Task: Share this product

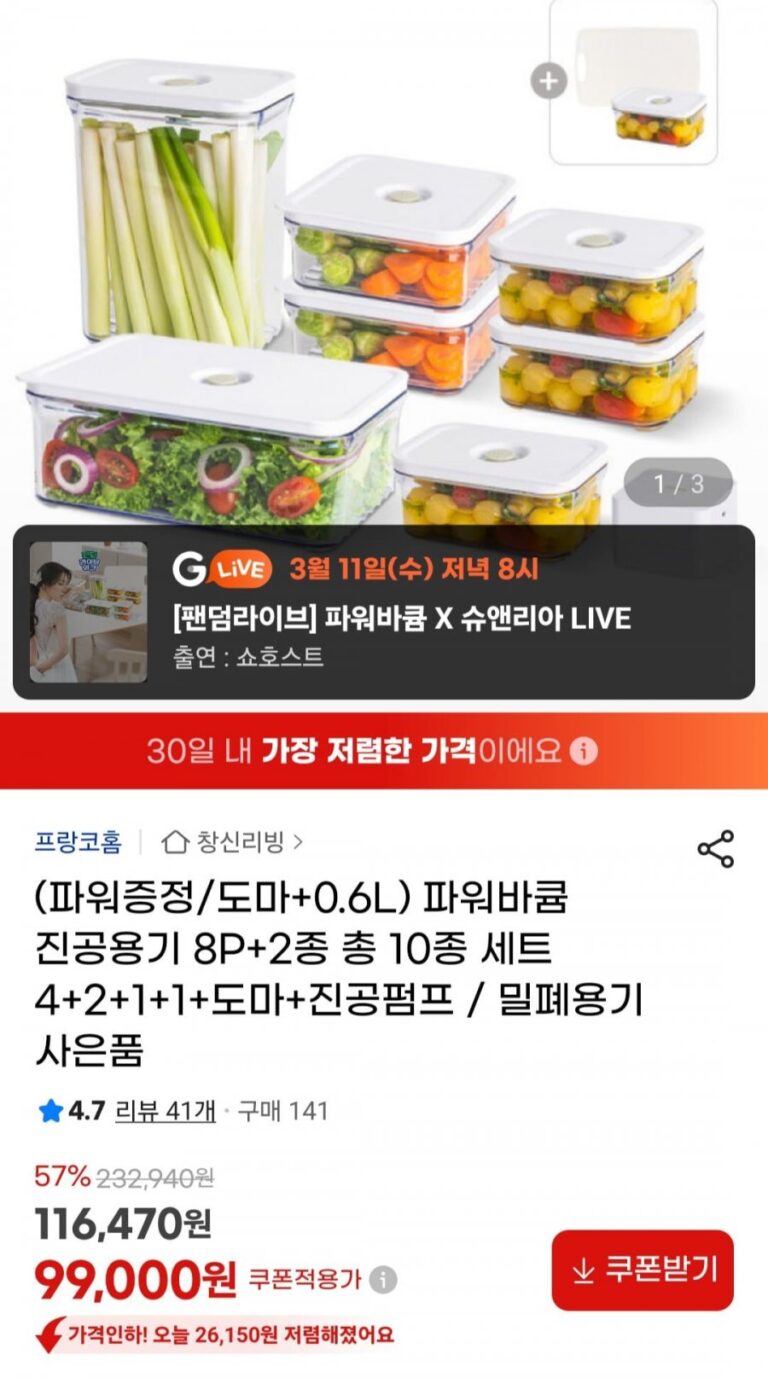Action: tap(715, 849)
